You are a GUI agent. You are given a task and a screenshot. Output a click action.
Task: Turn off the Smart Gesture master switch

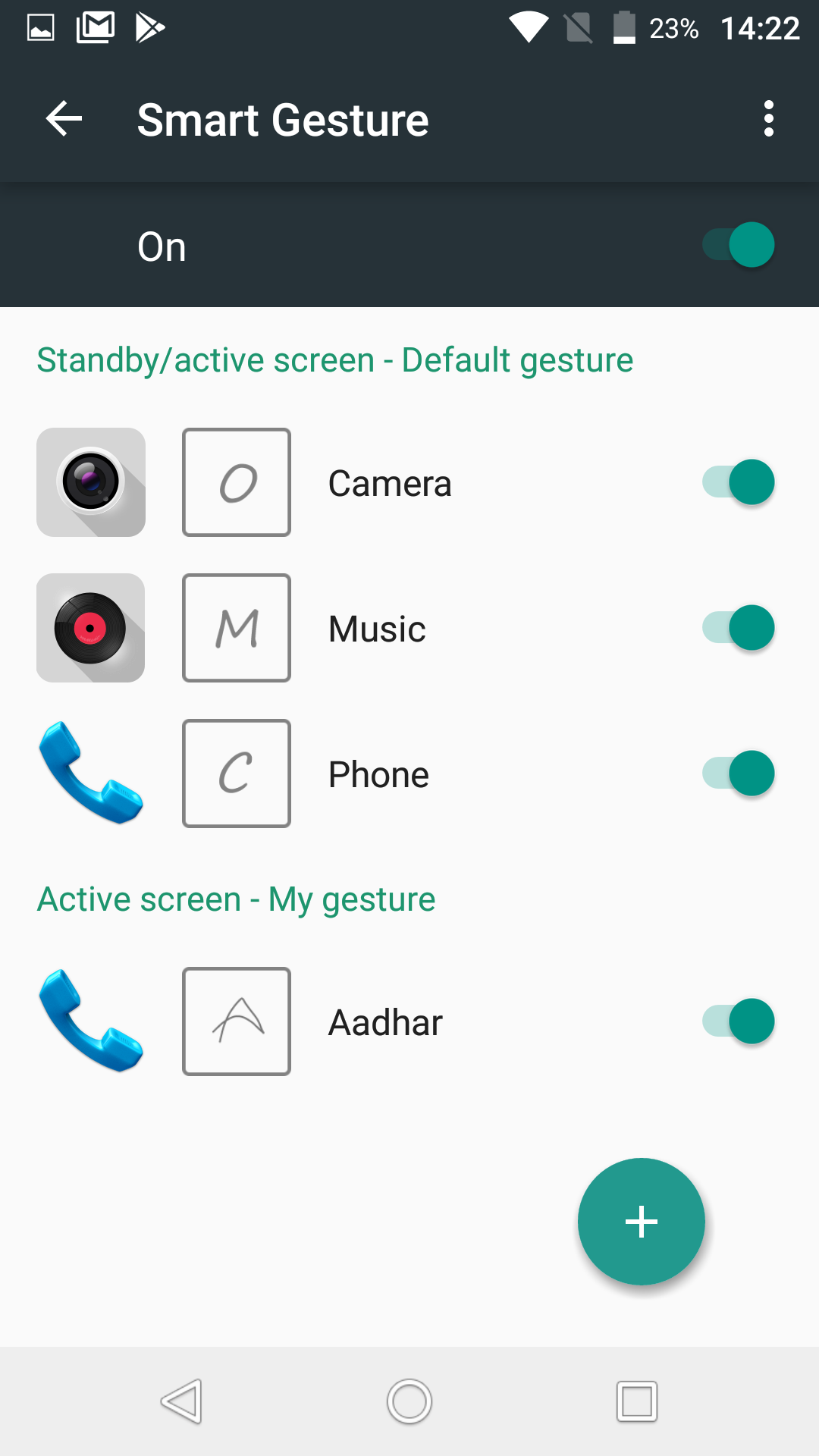pos(738,245)
